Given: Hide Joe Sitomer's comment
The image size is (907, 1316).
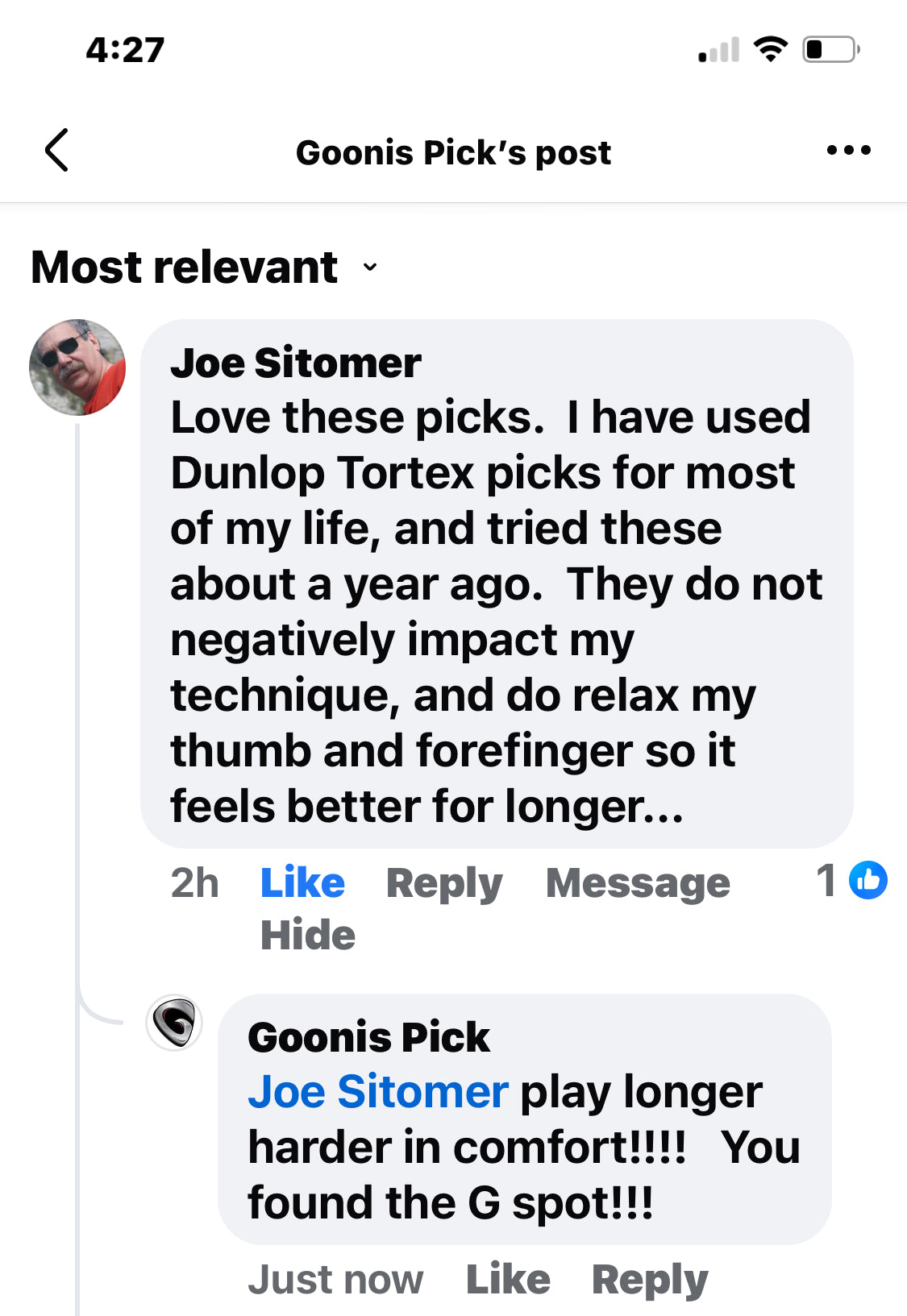Looking at the screenshot, I should 307,935.
